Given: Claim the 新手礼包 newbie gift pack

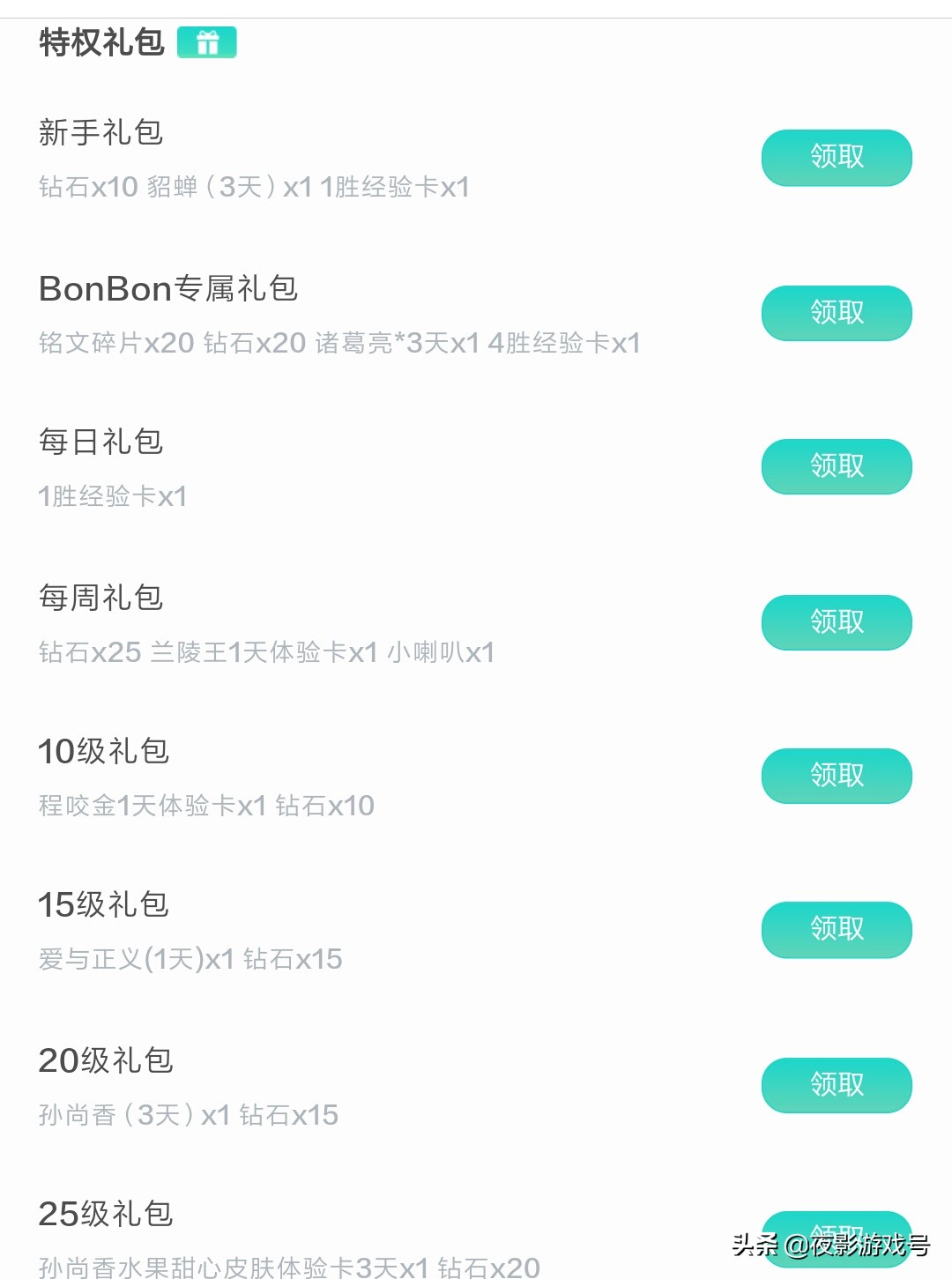Looking at the screenshot, I should click(836, 158).
